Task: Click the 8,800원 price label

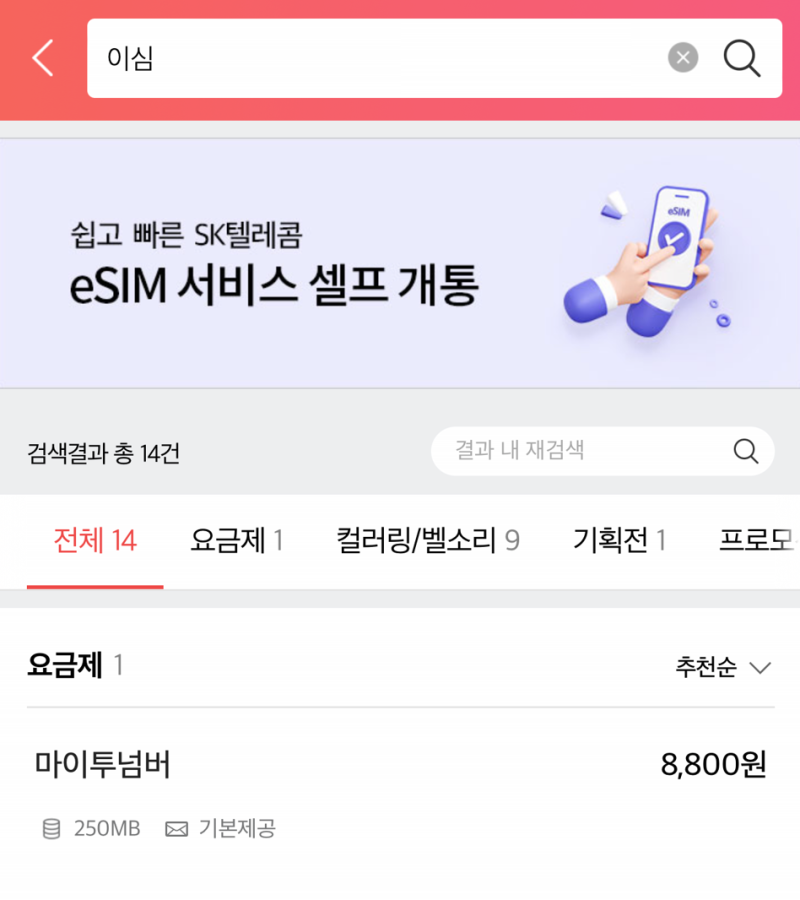Action: (716, 763)
